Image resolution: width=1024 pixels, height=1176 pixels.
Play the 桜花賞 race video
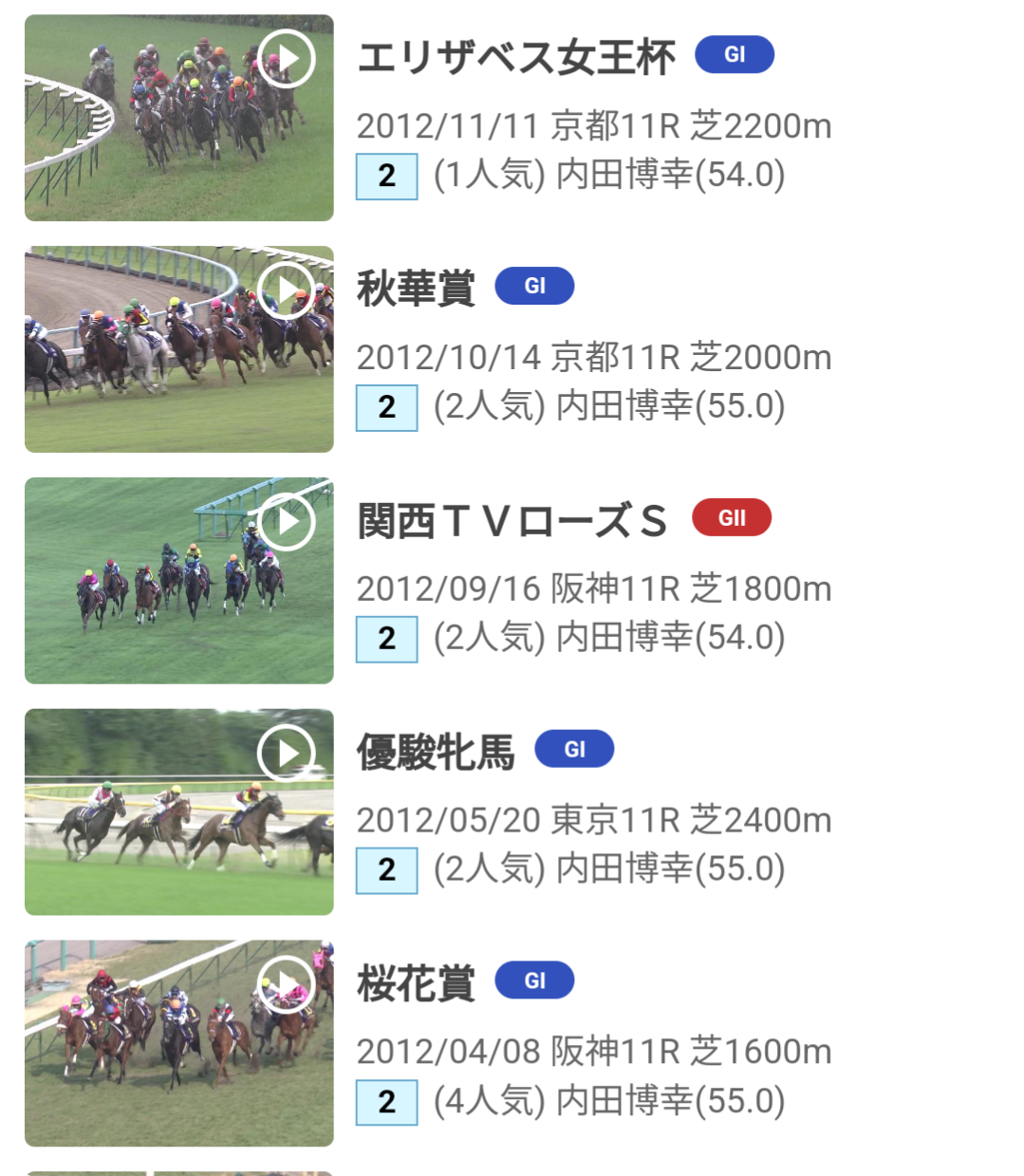tap(286, 984)
